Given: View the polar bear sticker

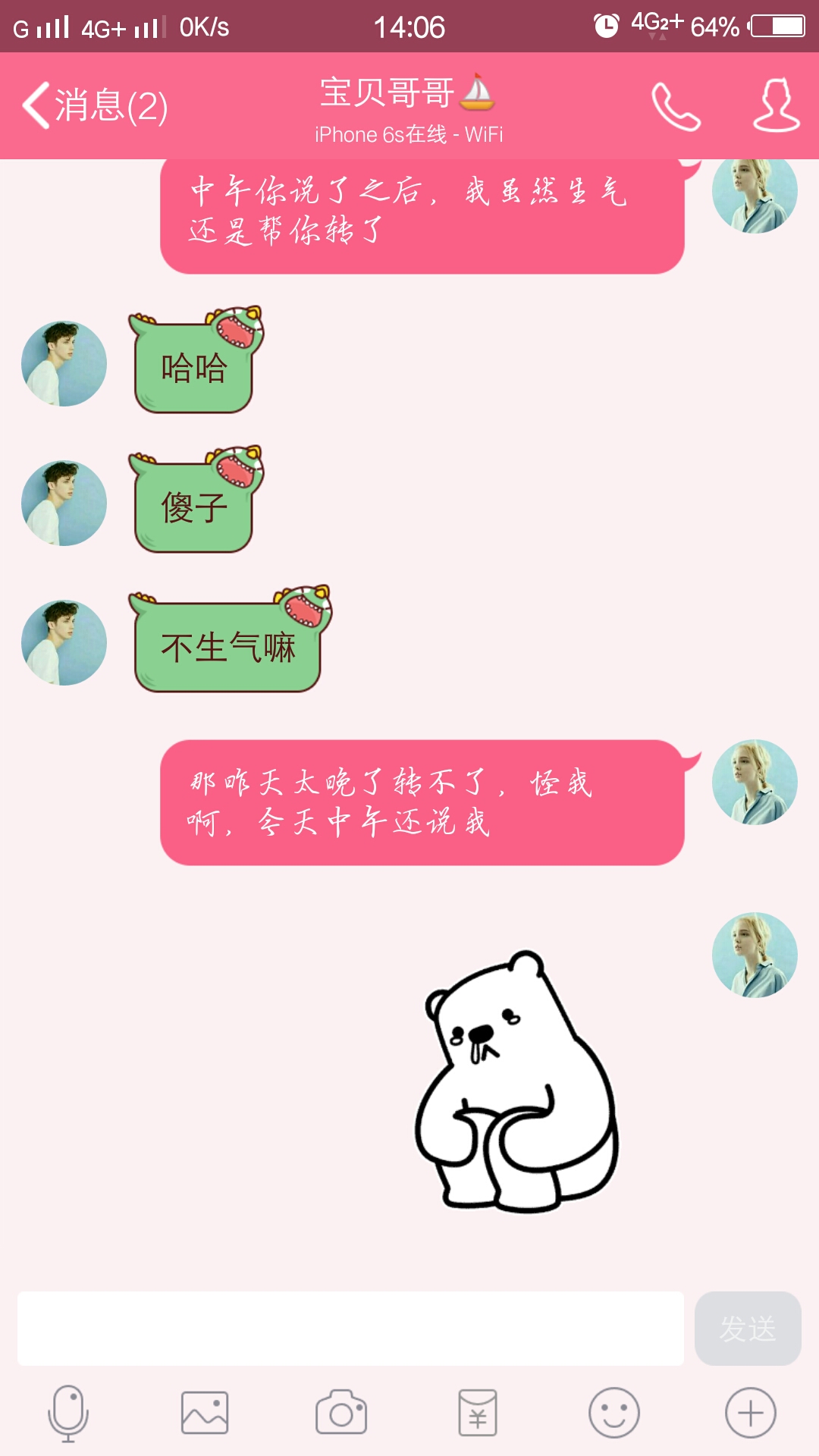Looking at the screenshot, I should [517, 1082].
